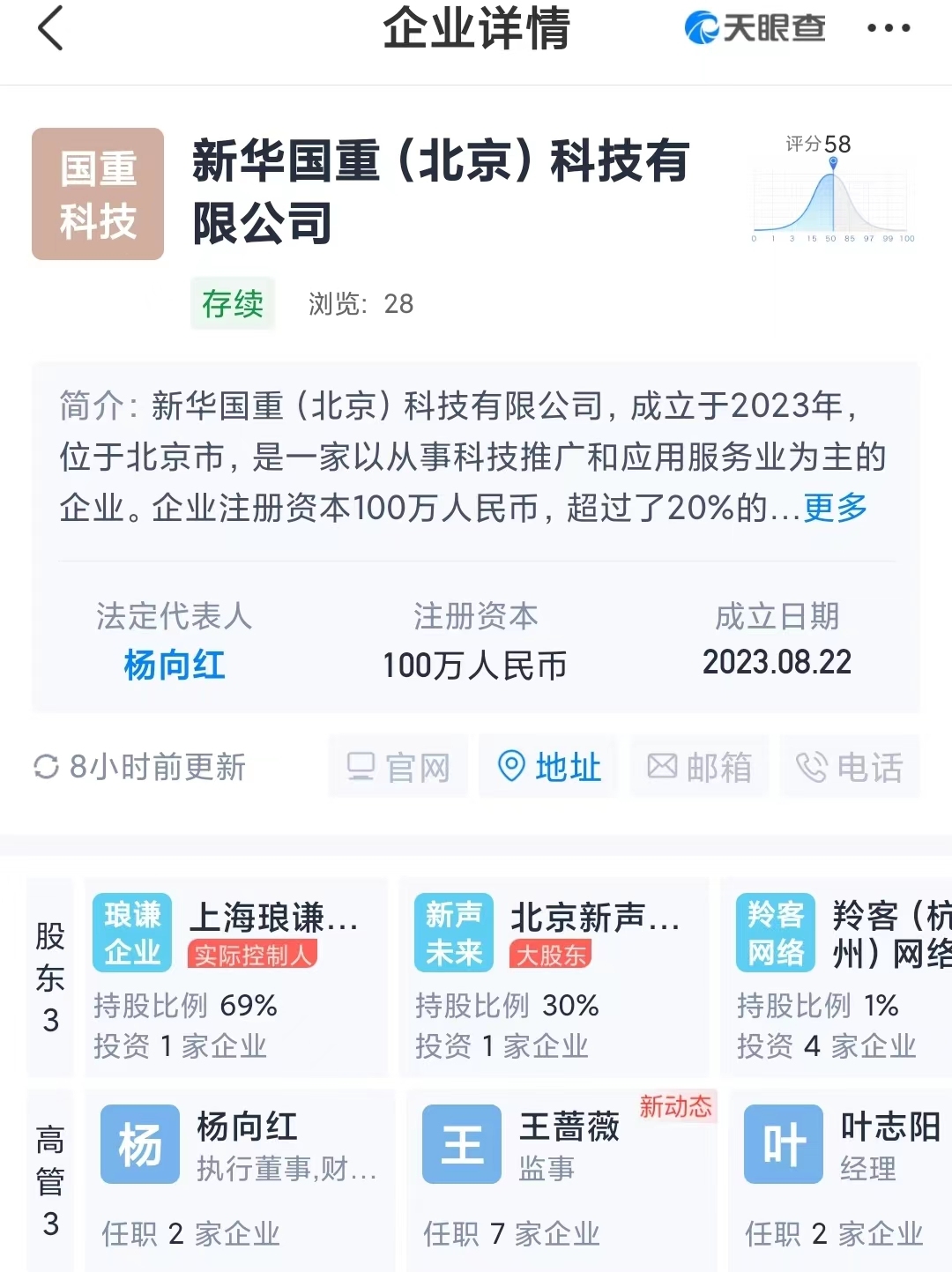This screenshot has width=952, height=1272.
Task: Expand the company intro via 更多
Action: point(835,508)
